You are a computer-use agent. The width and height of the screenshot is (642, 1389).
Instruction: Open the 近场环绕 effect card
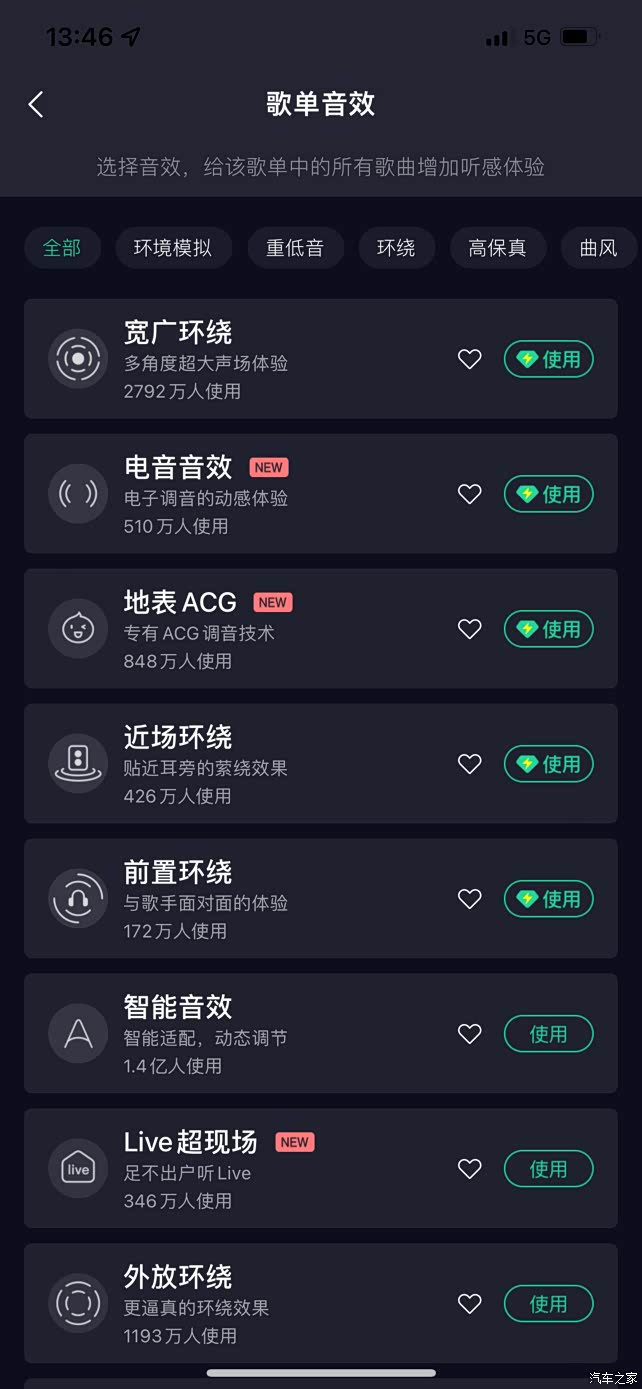click(x=250, y=764)
